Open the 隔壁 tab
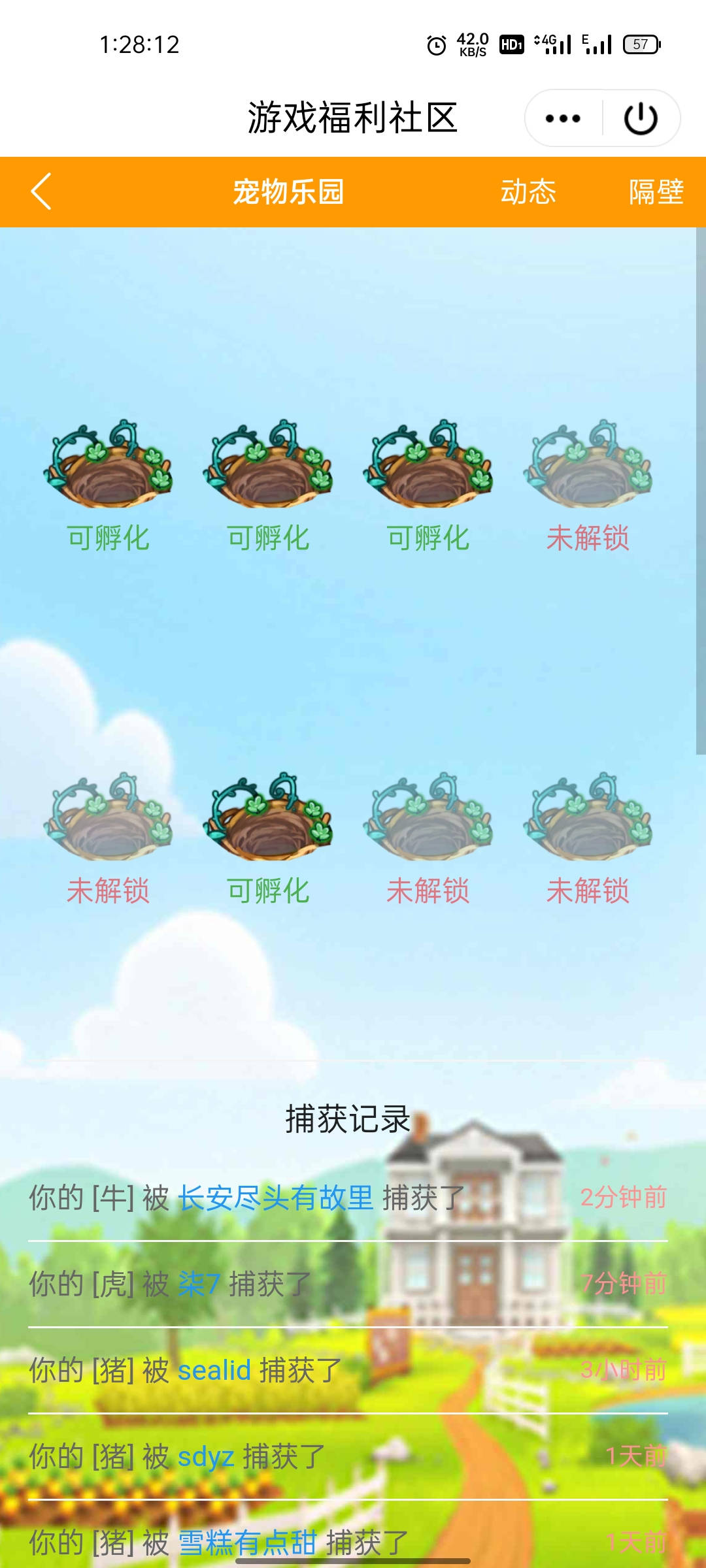This screenshot has height=1568, width=706. pyautogui.click(x=656, y=192)
